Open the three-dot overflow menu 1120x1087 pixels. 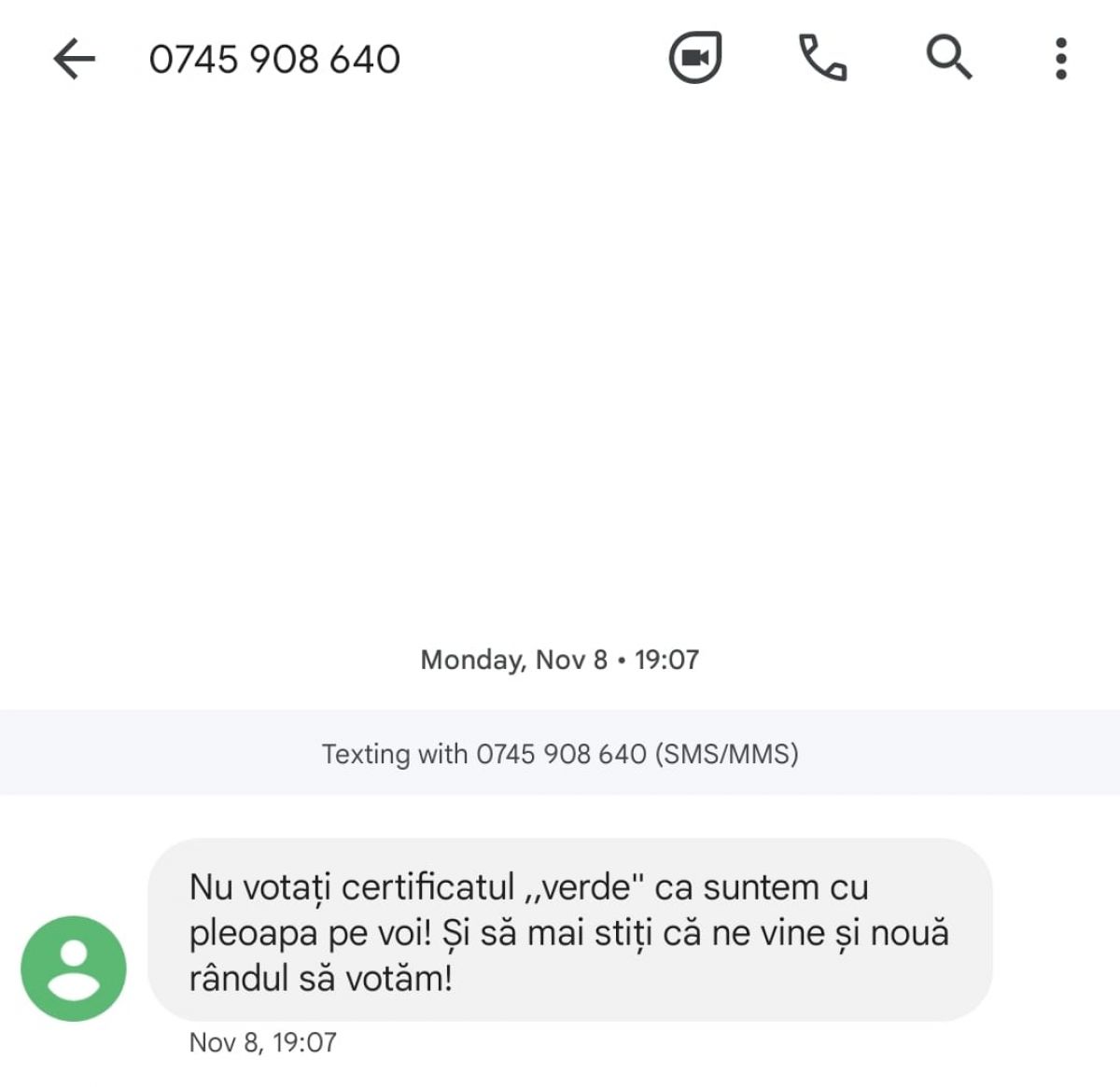click(1060, 58)
